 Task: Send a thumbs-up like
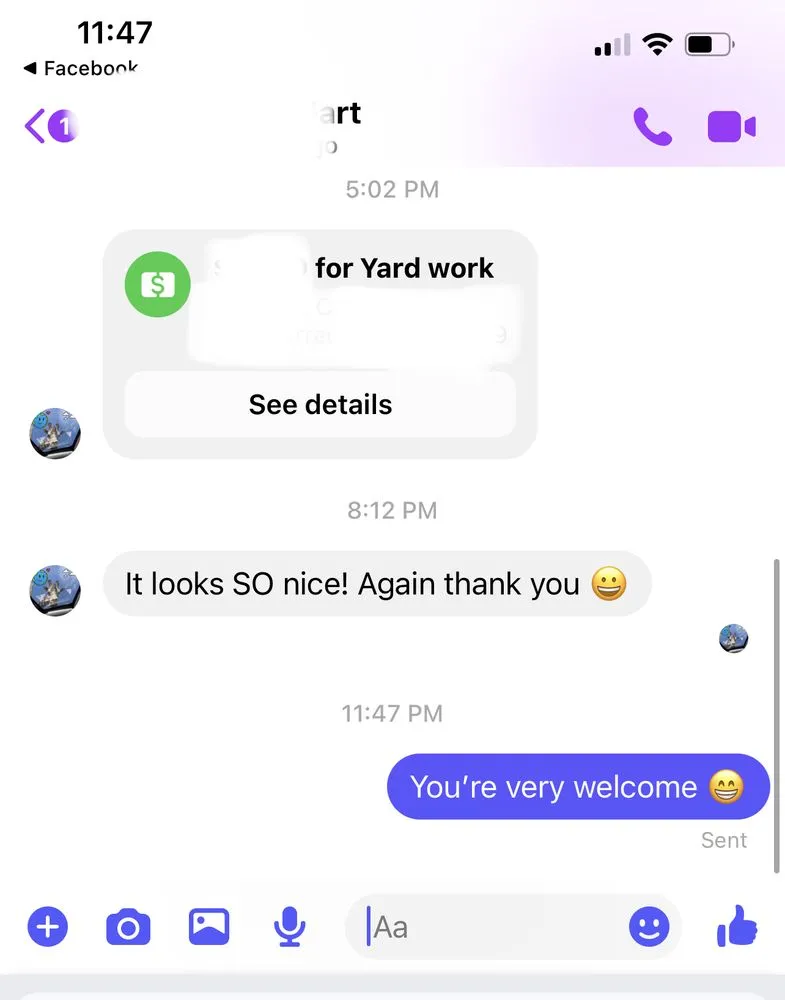[738, 927]
